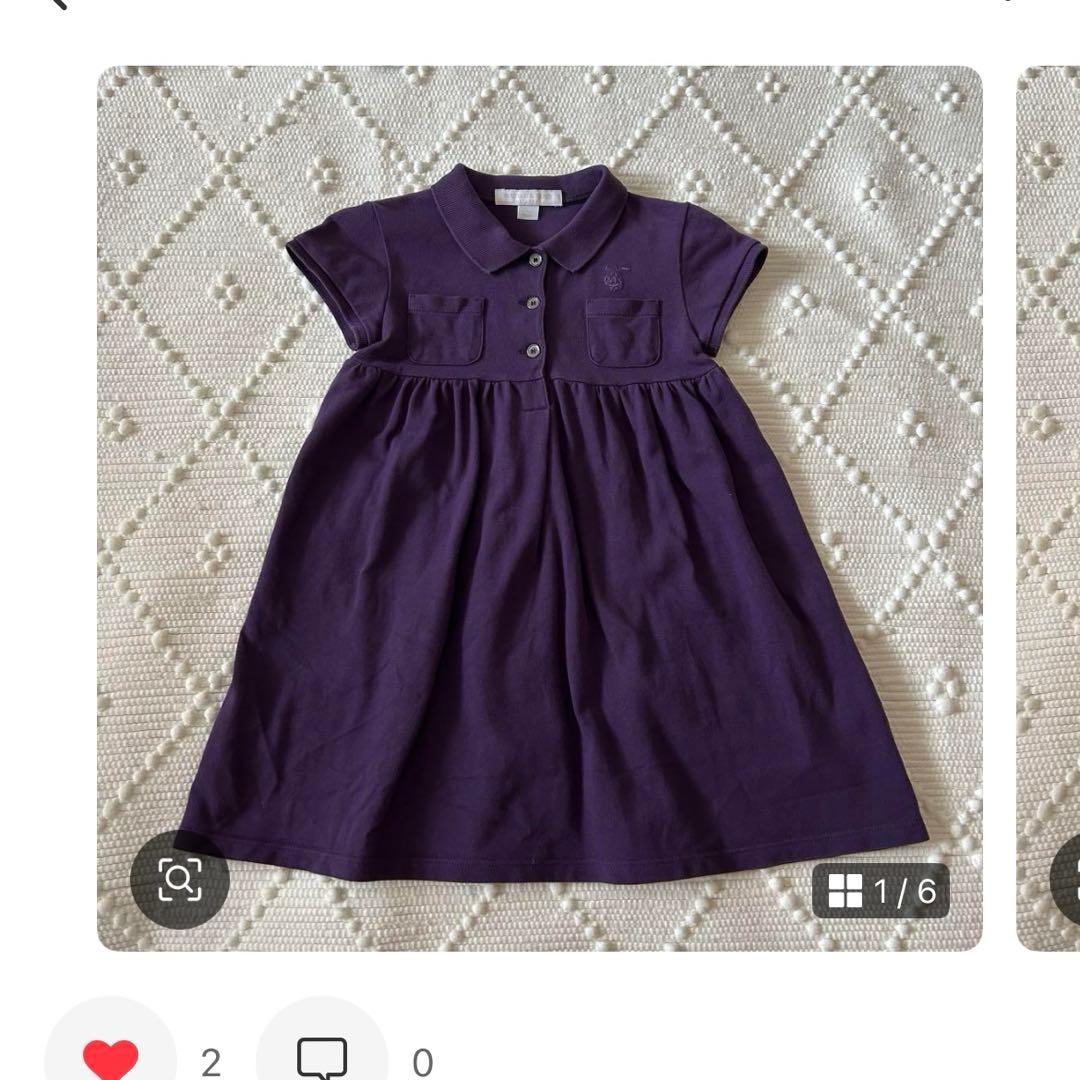View the next listing photo
Viewport: 1080px width, 1080px height.
point(1048,500)
